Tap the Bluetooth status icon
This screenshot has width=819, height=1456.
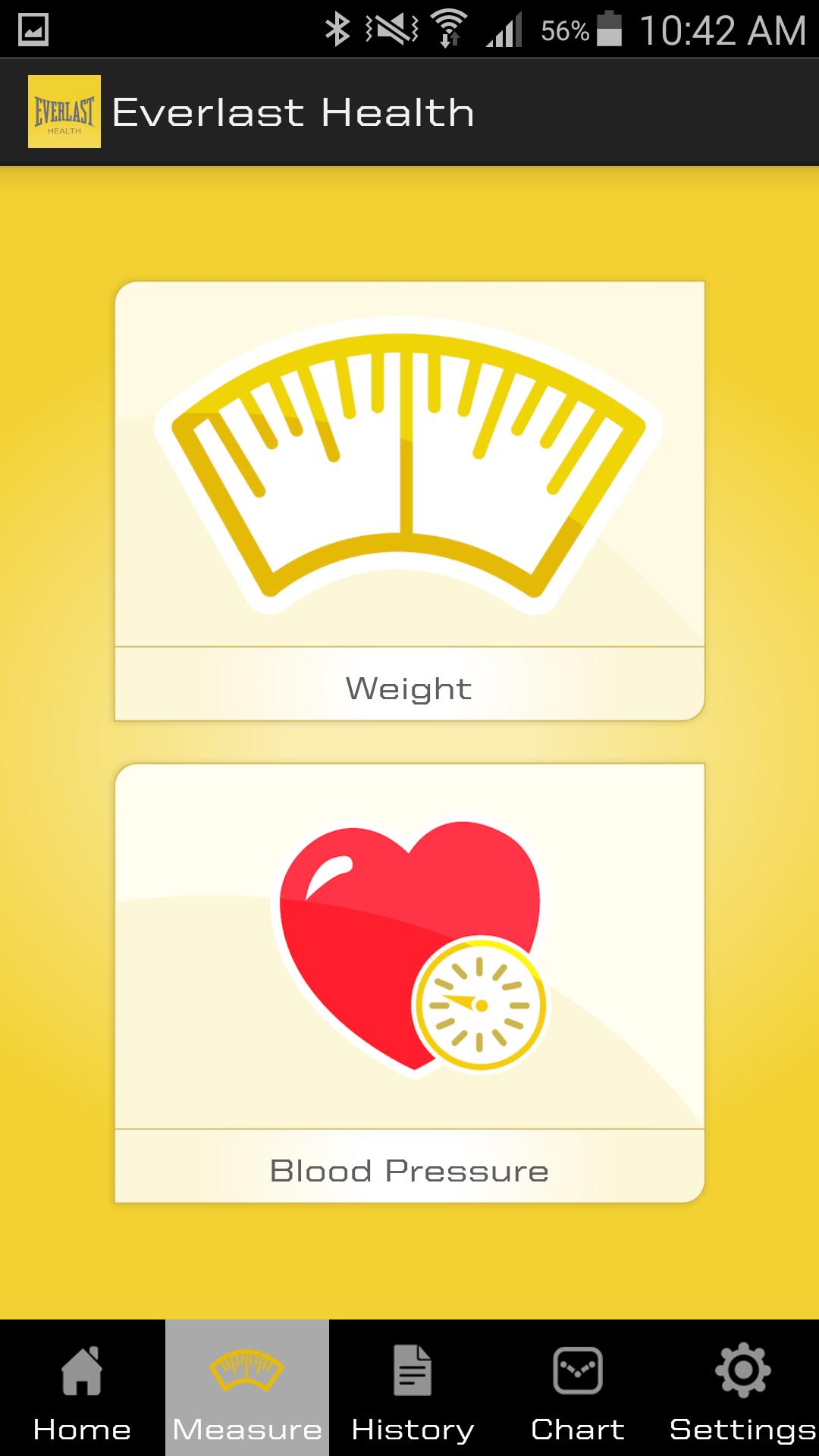pyautogui.click(x=338, y=27)
